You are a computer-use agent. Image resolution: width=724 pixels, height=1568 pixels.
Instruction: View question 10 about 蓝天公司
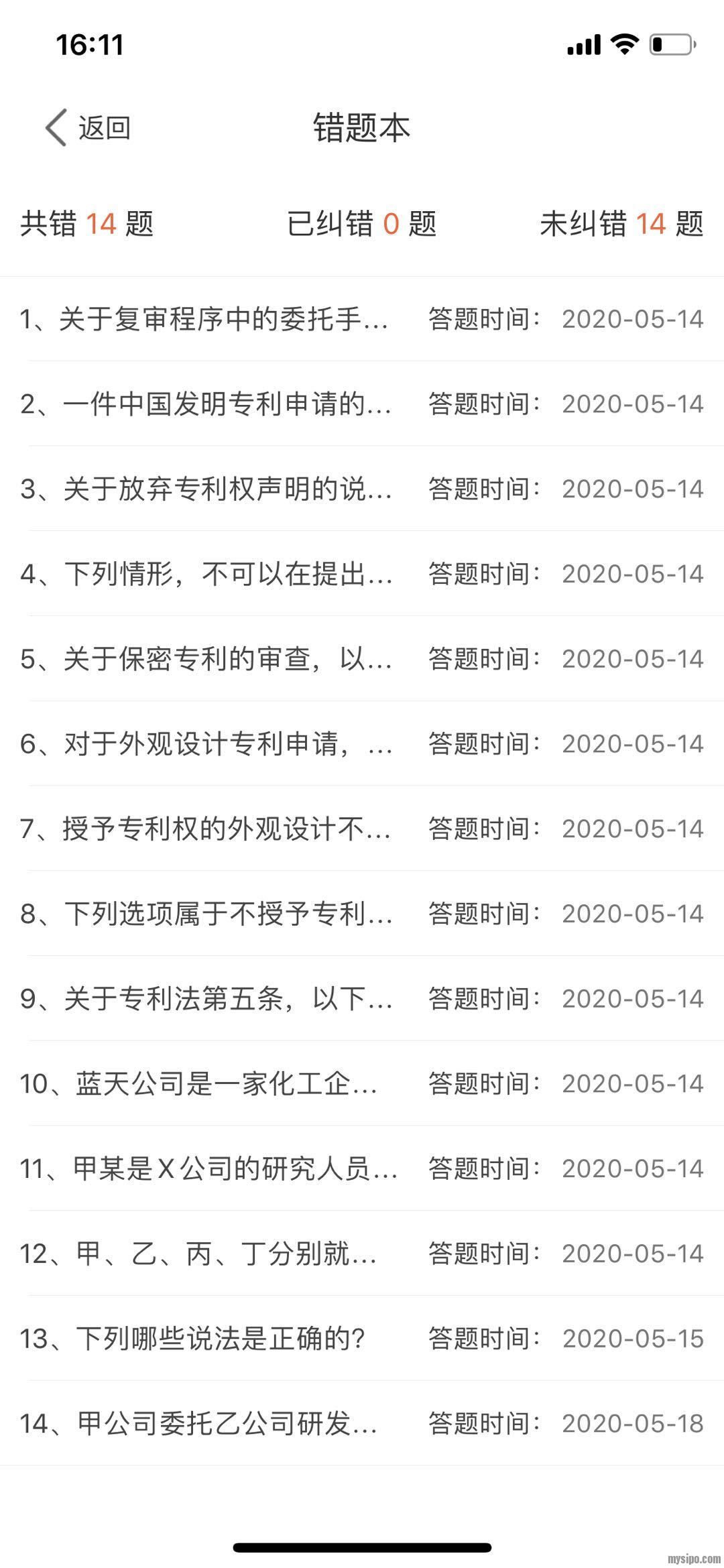[199, 1084]
